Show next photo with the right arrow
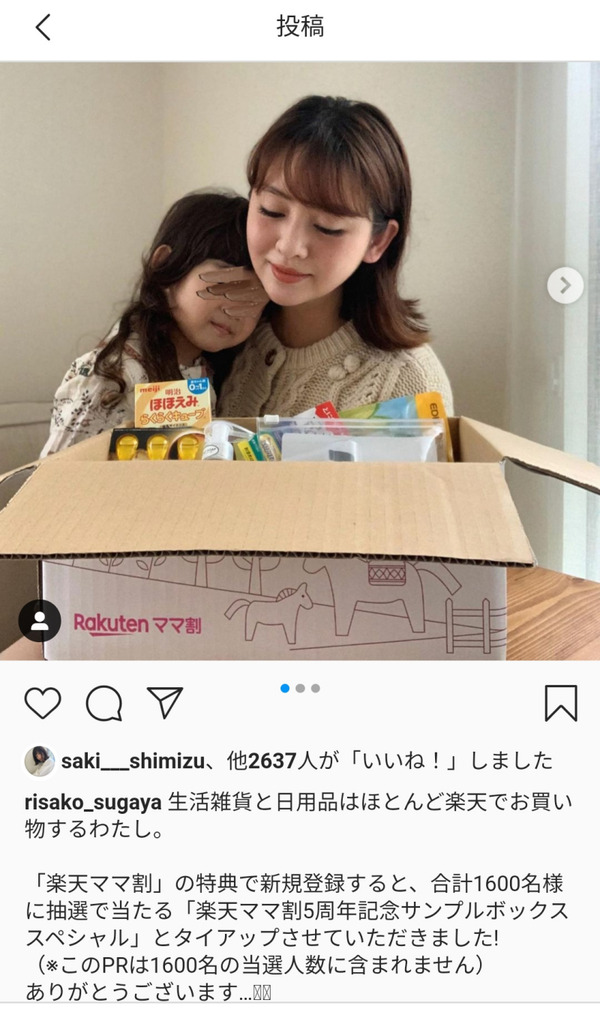Screen dimensions: 600x1015 pos(565,285)
